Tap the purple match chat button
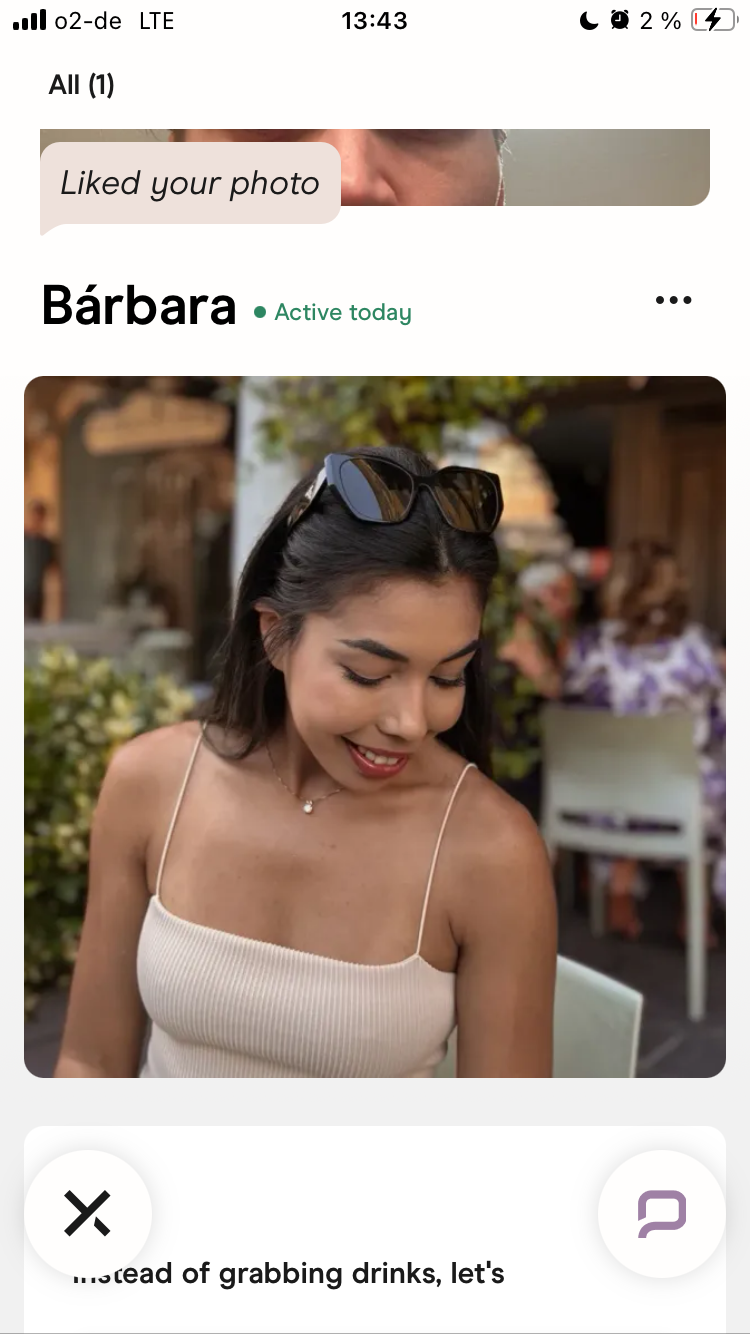Image resolution: width=750 pixels, height=1334 pixels. [661, 1213]
